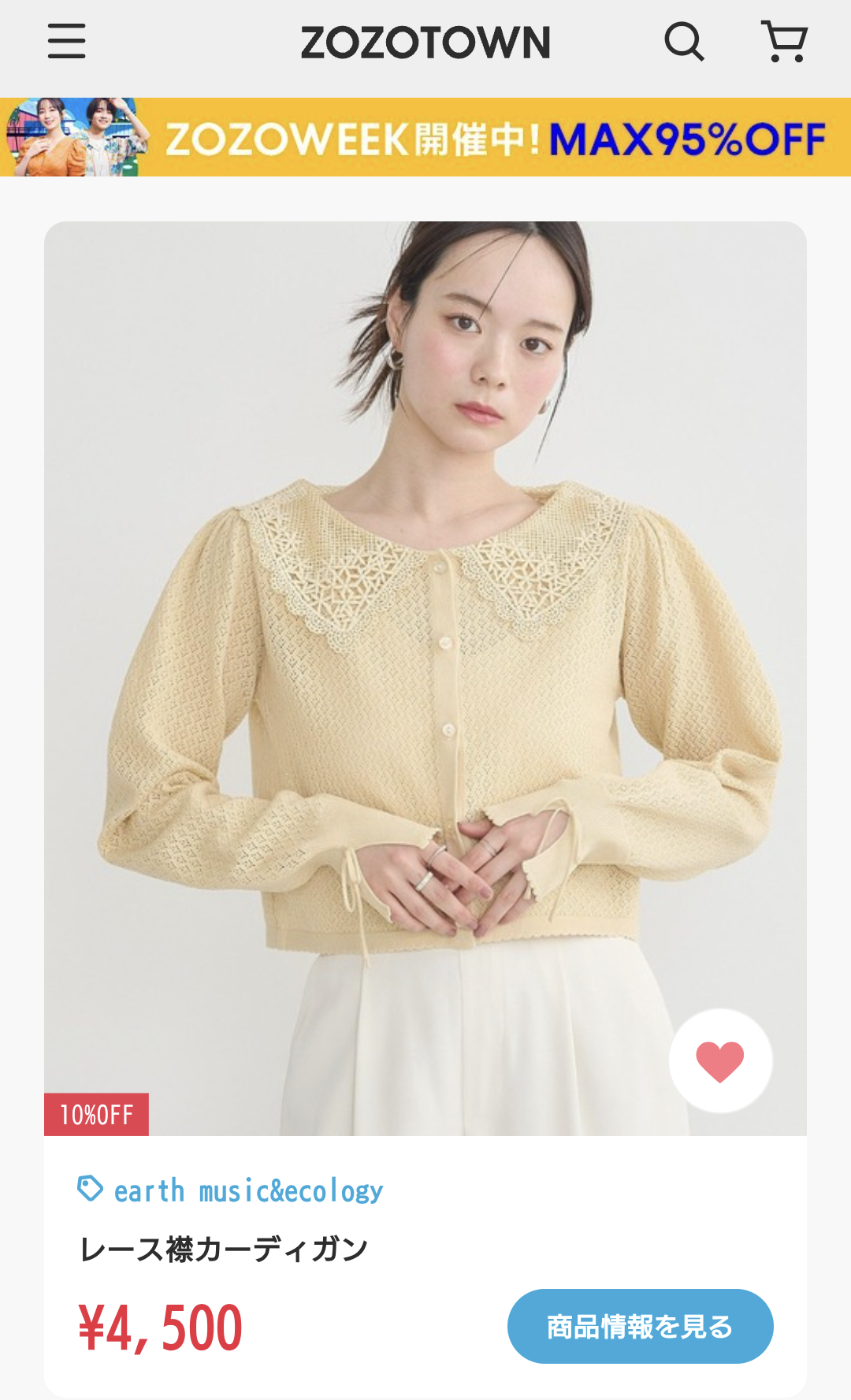Tap the 商品情報を見る button

click(640, 1327)
